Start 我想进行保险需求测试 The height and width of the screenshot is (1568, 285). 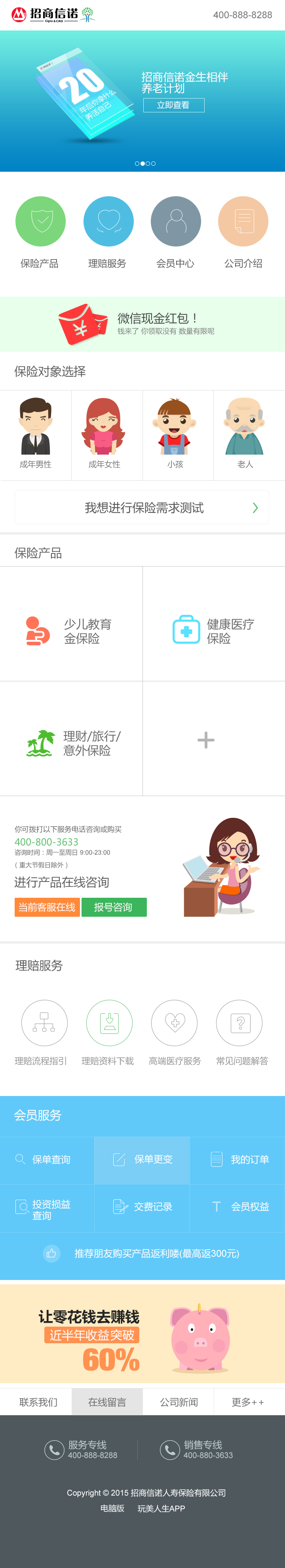(142, 507)
